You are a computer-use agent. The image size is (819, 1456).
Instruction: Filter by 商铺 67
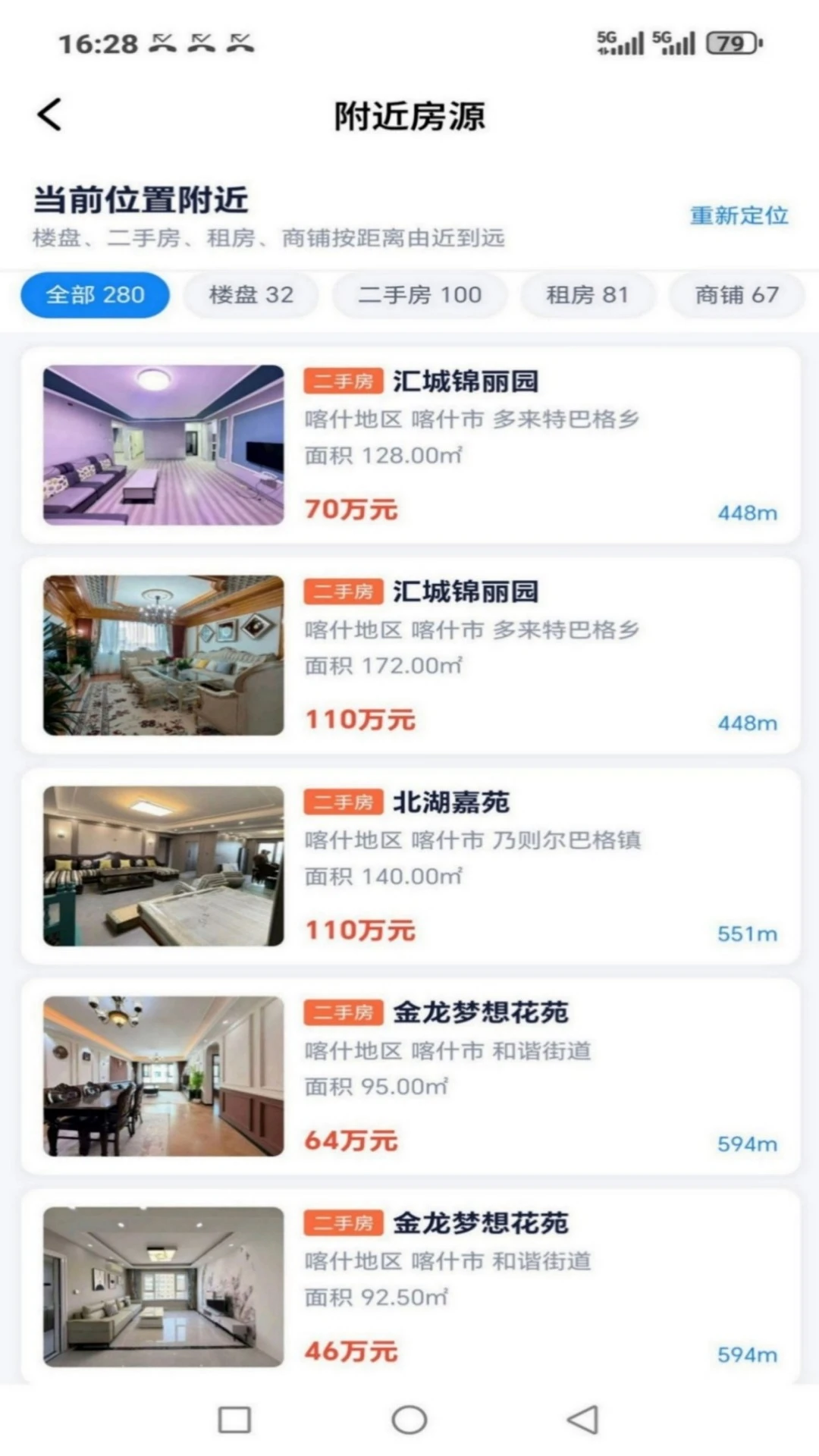coord(736,295)
